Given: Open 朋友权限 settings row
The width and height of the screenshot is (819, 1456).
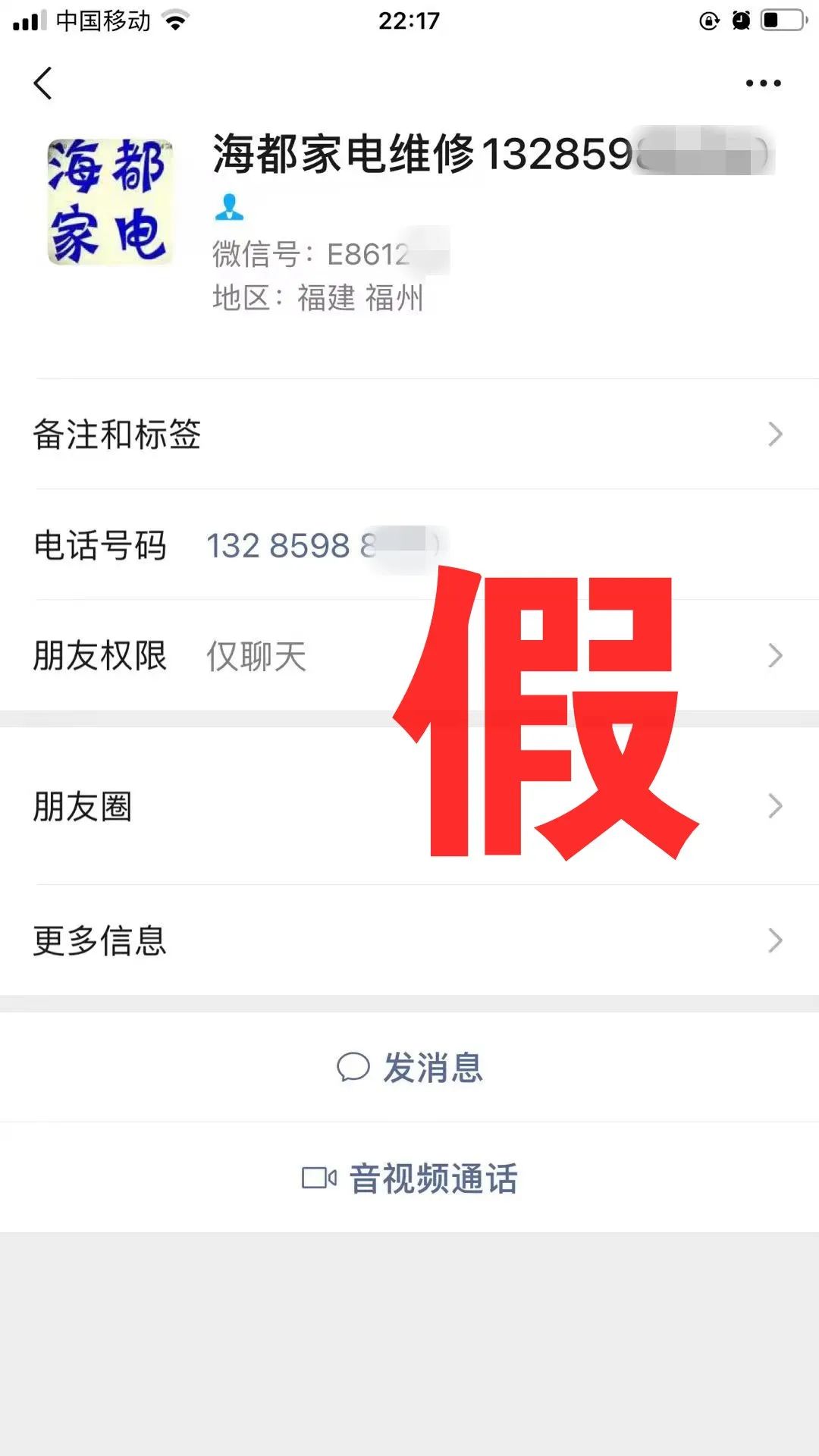Looking at the screenshot, I should coord(409,655).
